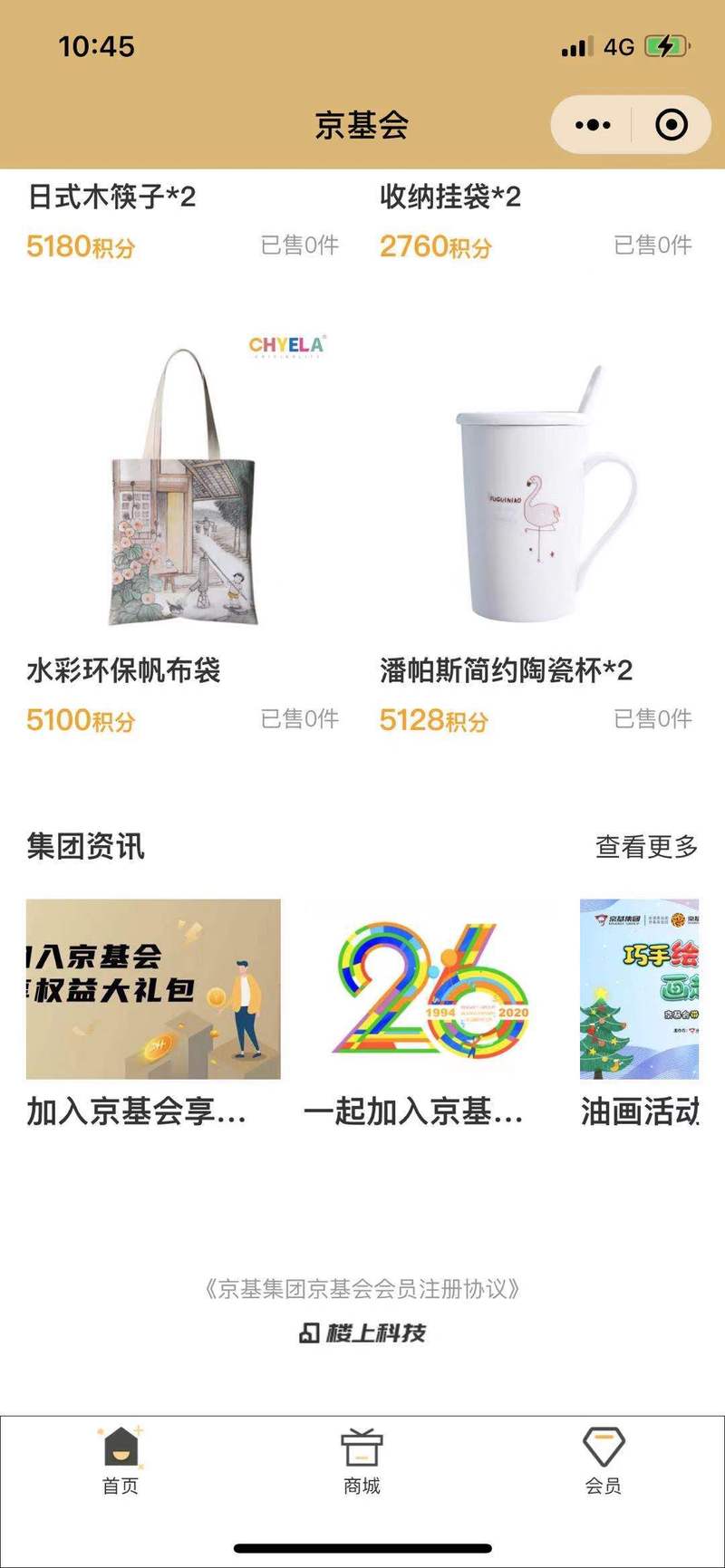Tap 查看更多 for group news
Image resolution: width=725 pixels, height=1568 pixels.
(x=646, y=847)
